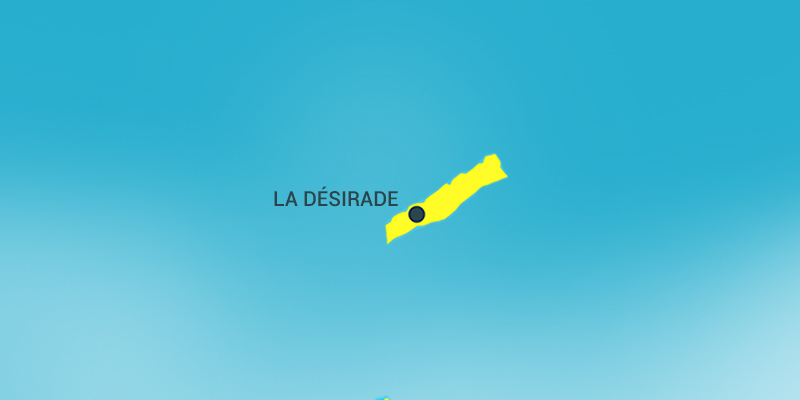Tap the La Désirade map marker
The width and height of the screenshot is (800, 400).
(417, 214)
